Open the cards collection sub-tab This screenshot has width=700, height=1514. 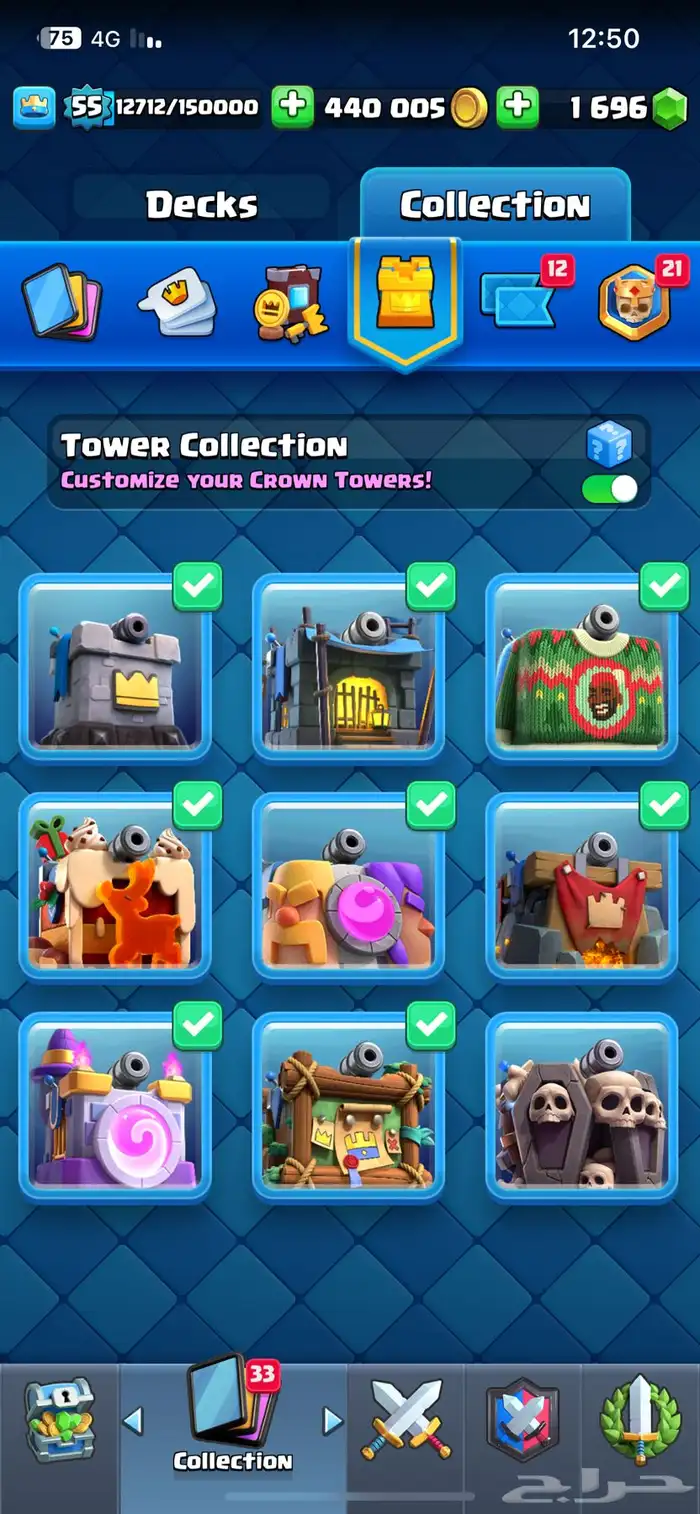[60, 300]
